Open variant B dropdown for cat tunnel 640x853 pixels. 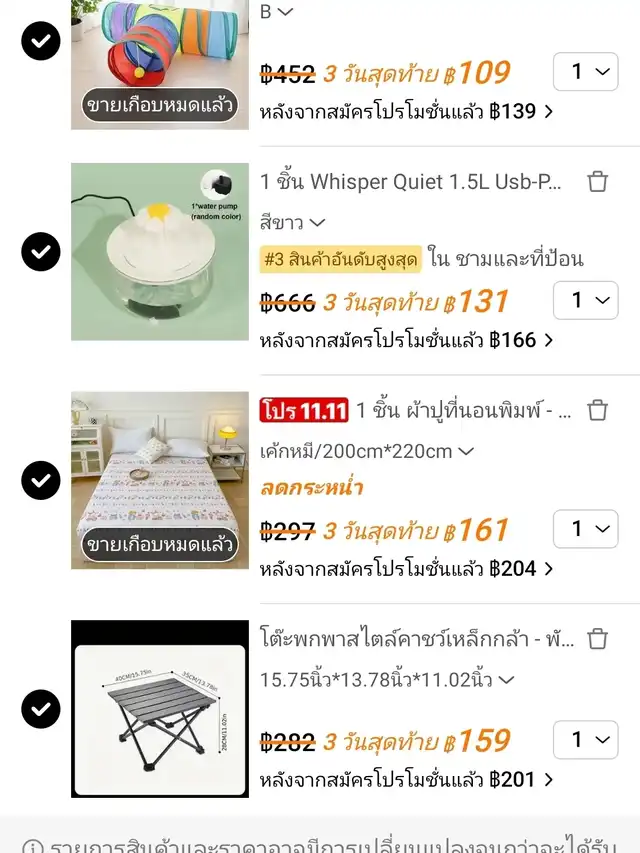[277, 12]
